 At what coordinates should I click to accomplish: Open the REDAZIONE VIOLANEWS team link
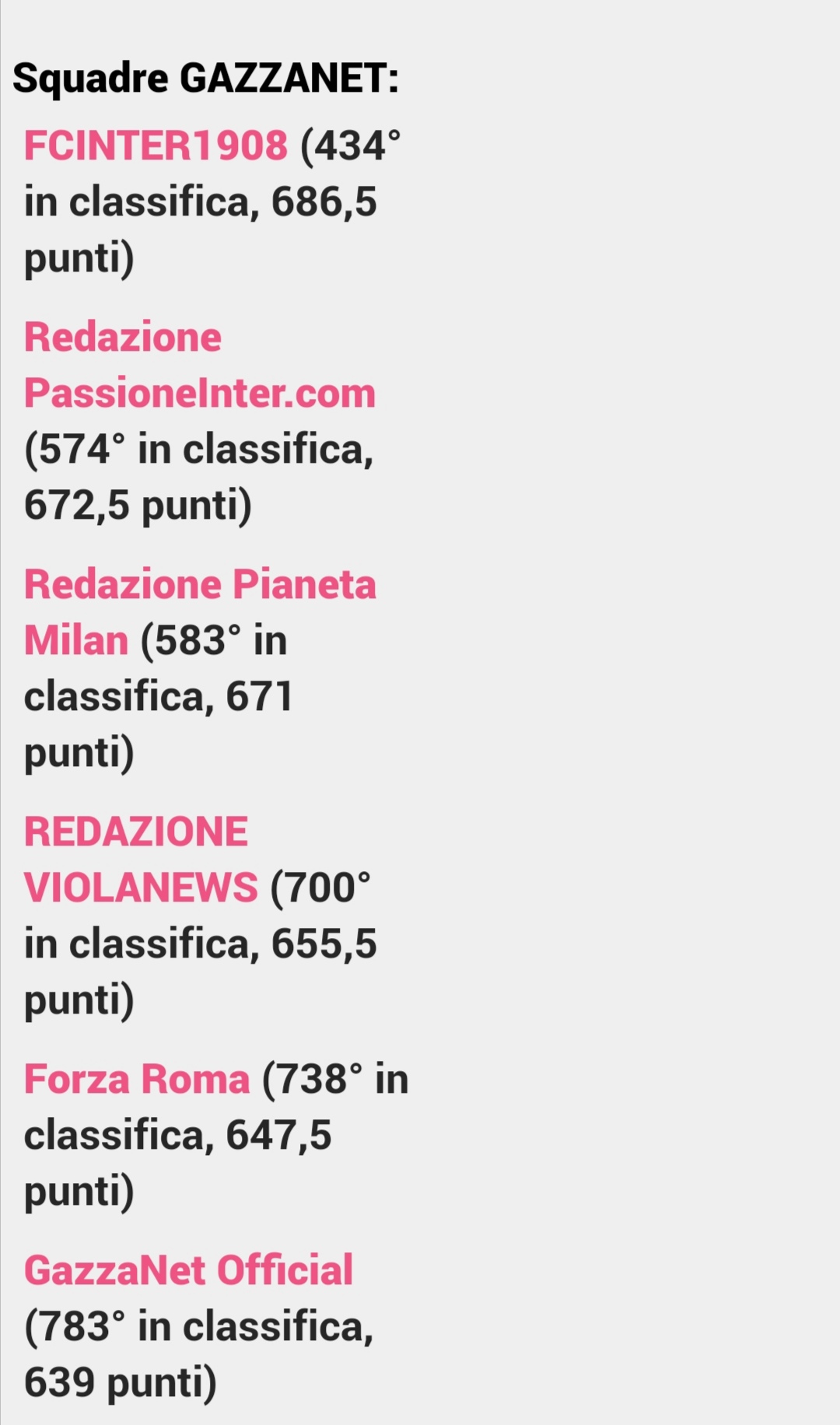click(141, 860)
